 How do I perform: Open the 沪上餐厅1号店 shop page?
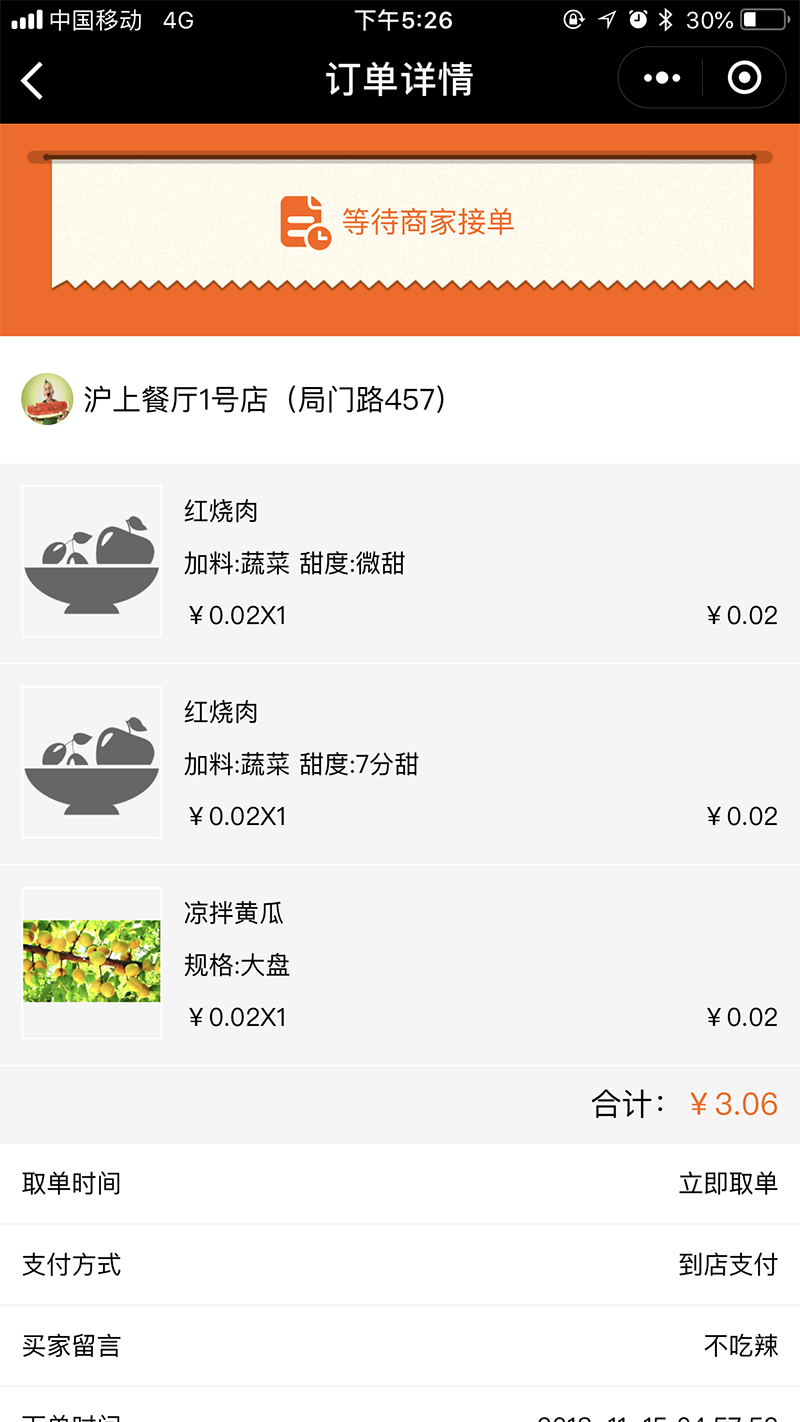point(264,400)
